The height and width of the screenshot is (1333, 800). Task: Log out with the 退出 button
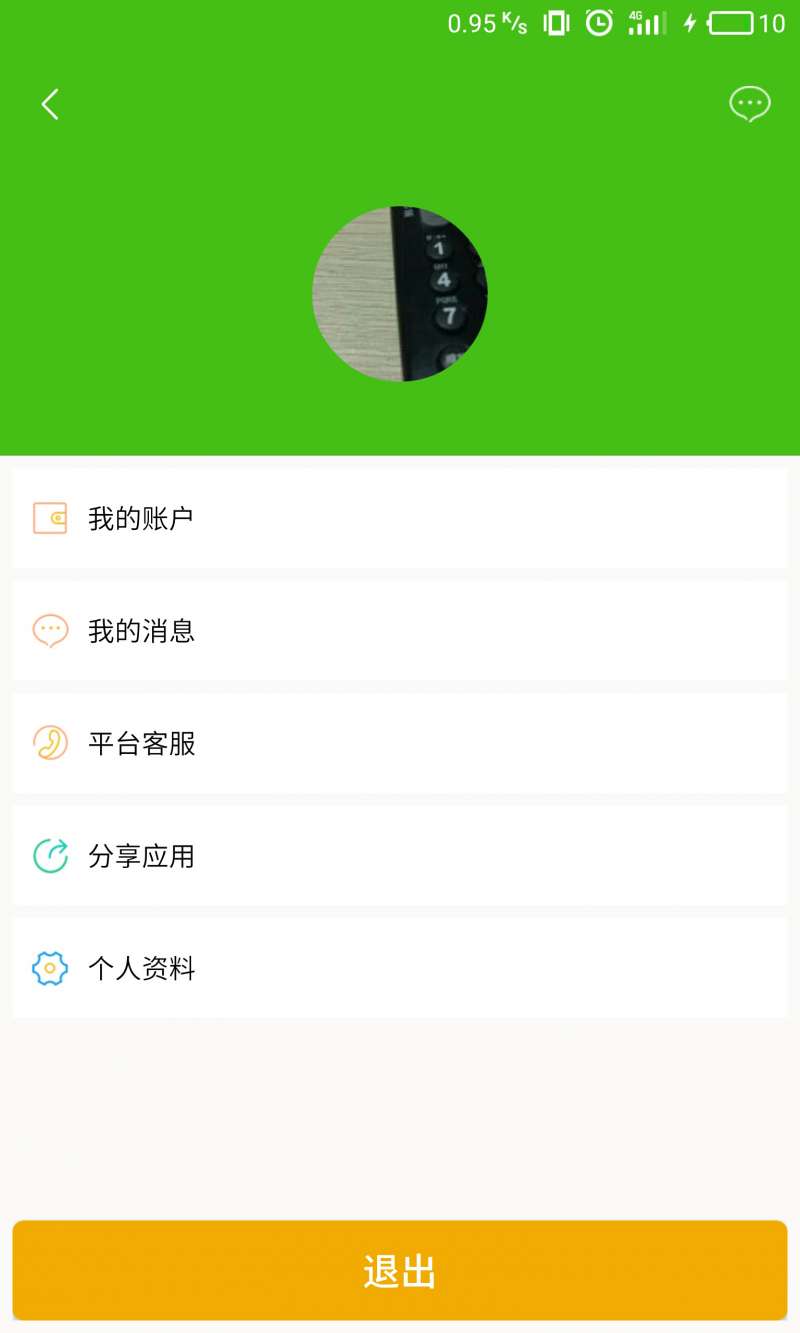(x=400, y=1271)
